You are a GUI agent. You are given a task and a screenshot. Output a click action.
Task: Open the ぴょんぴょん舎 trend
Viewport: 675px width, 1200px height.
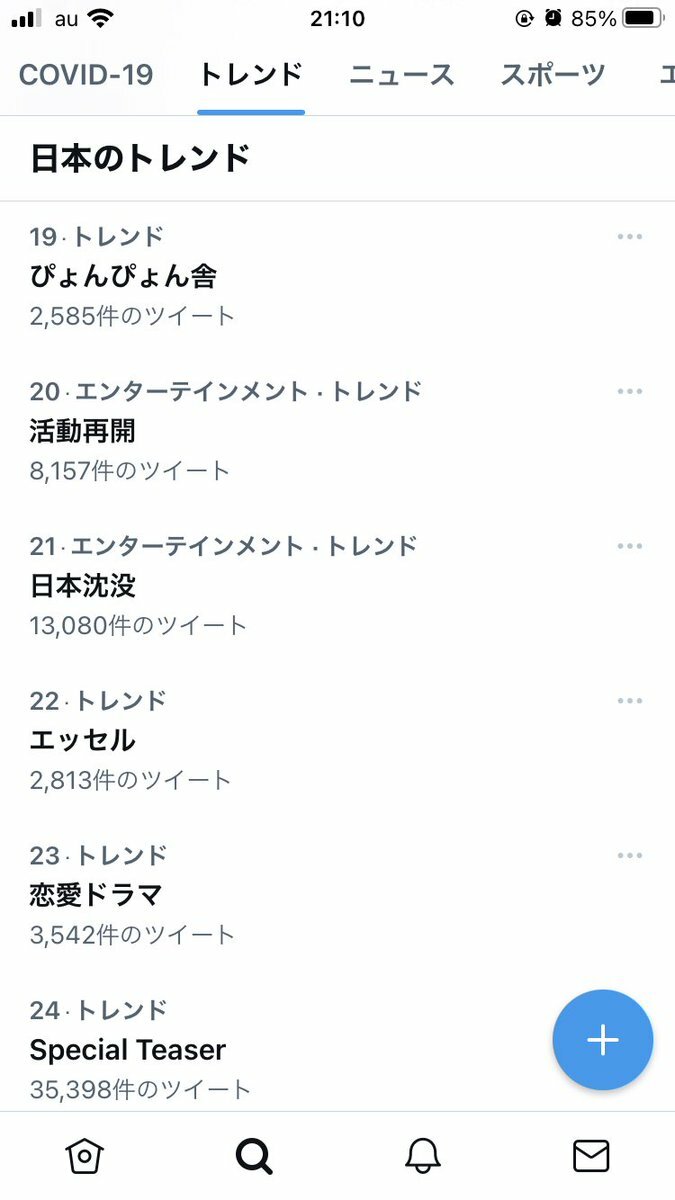[x=337, y=277]
